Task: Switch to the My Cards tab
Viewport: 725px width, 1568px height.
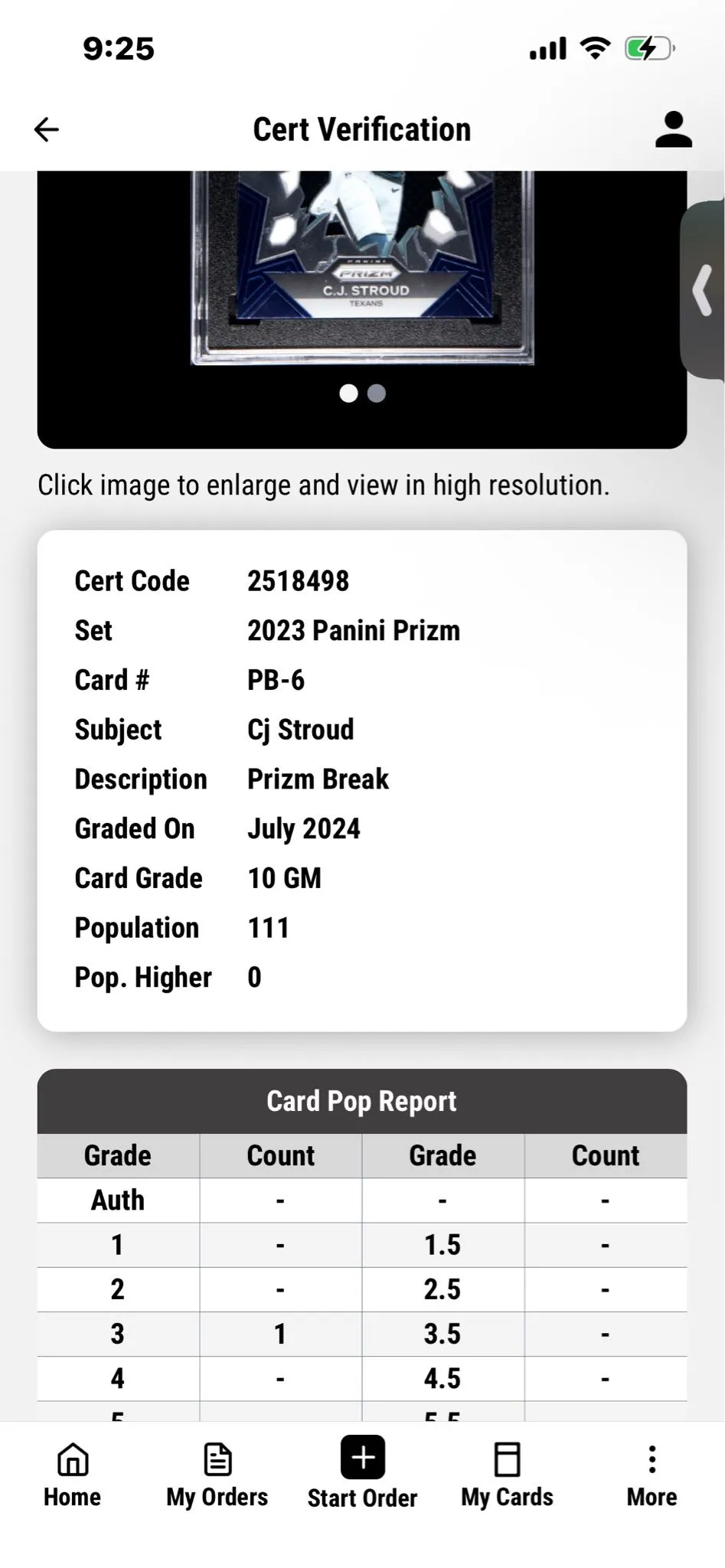Action: pyautogui.click(x=507, y=1475)
